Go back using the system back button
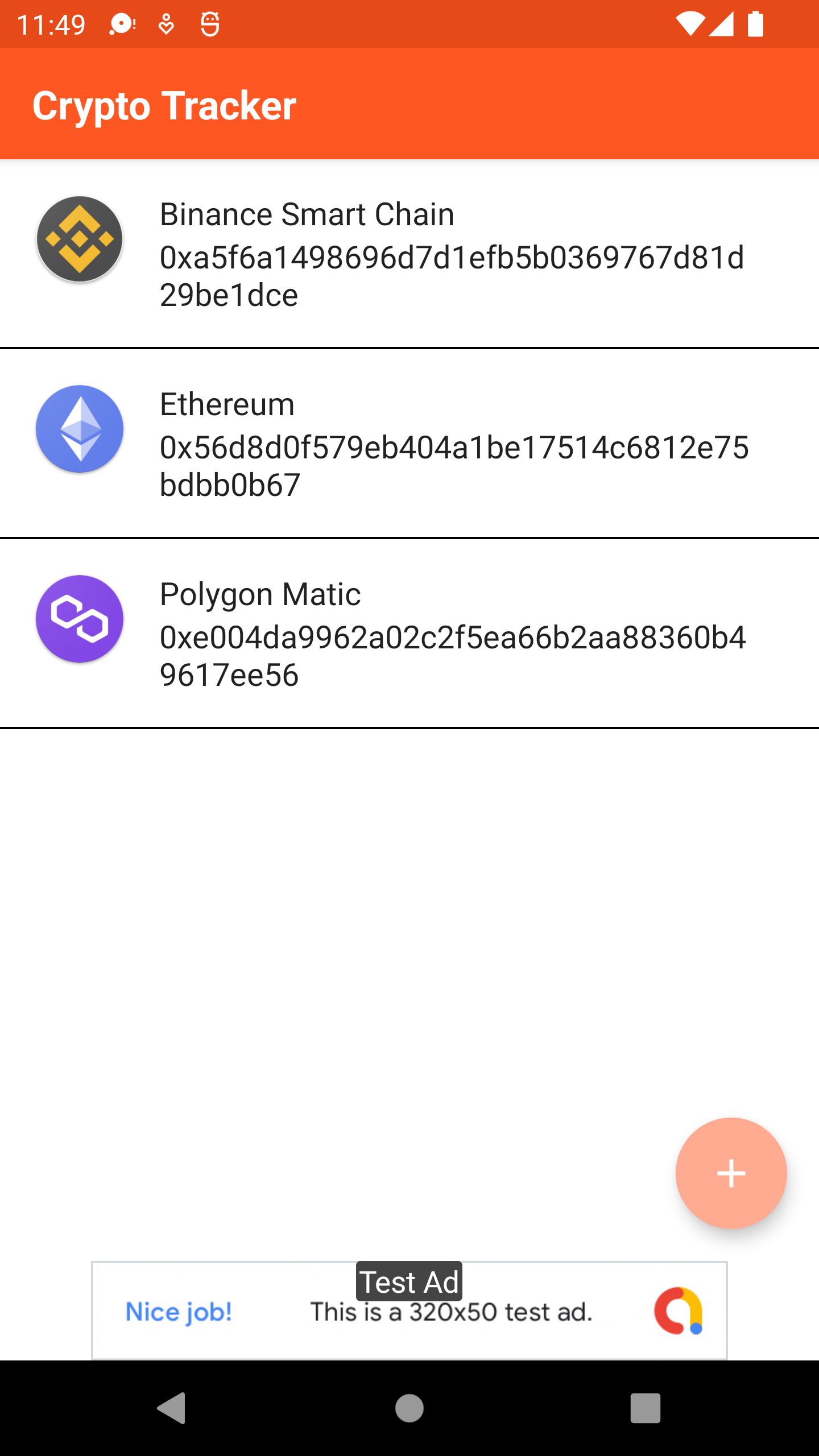The image size is (819, 1456). pyautogui.click(x=172, y=1408)
